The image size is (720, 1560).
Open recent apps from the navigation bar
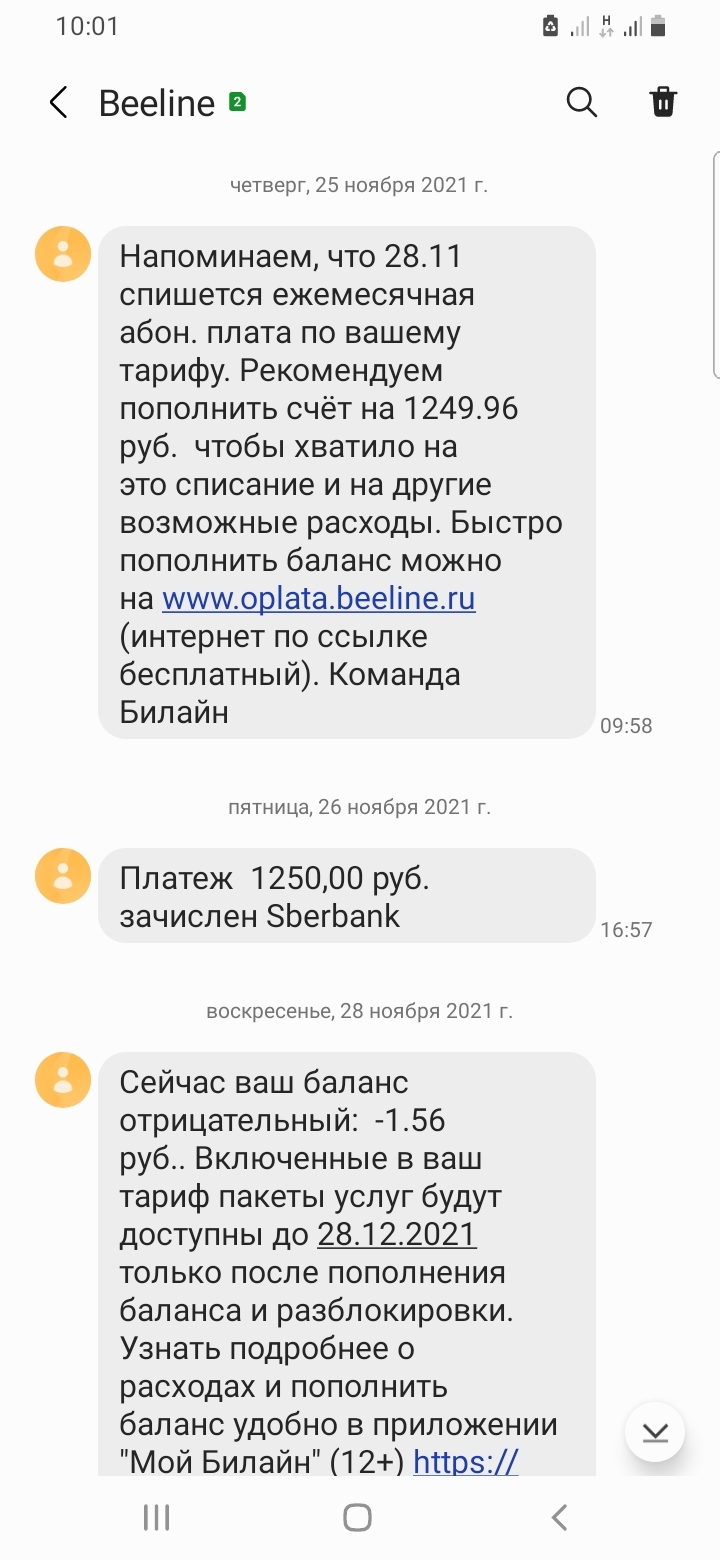[157, 1517]
